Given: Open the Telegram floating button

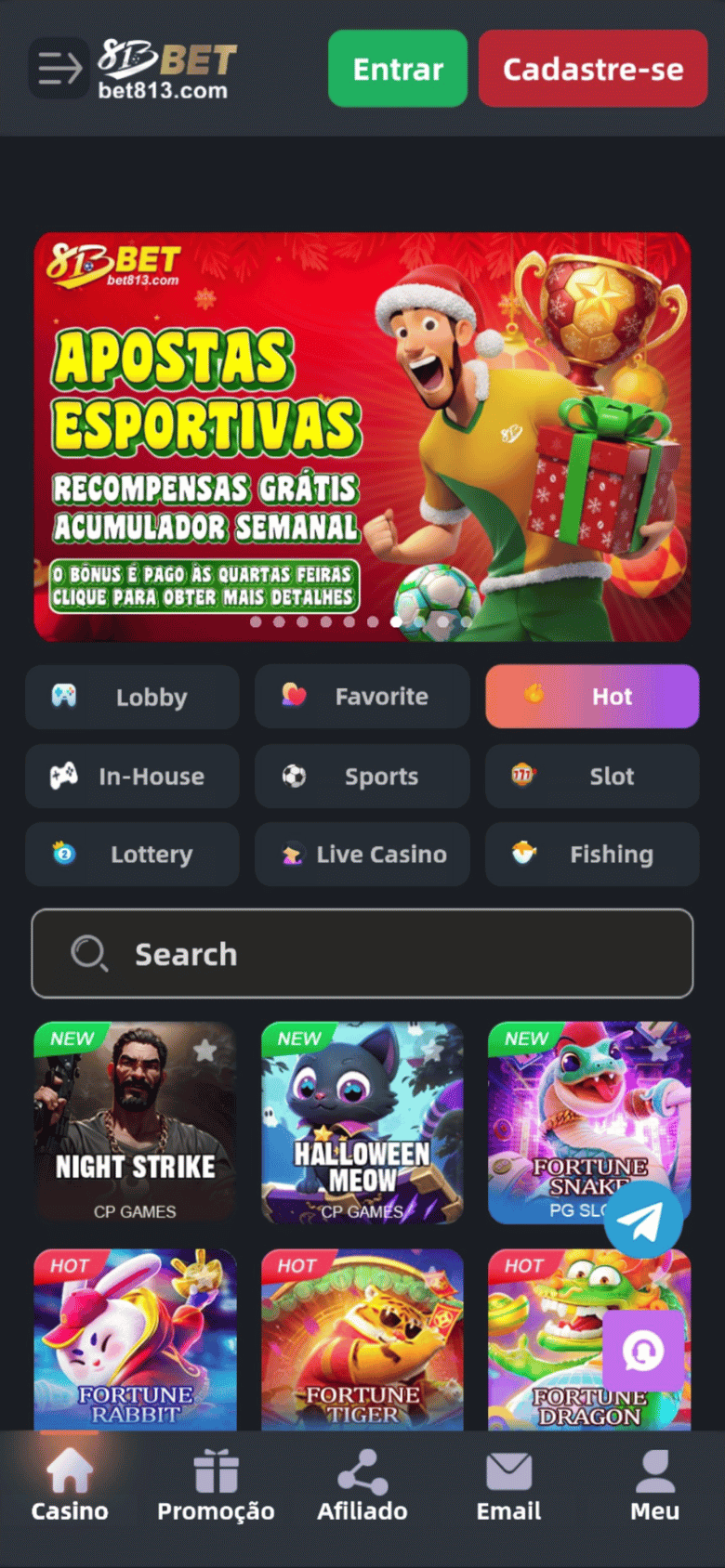Looking at the screenshot, I should tap(643, 1221).
